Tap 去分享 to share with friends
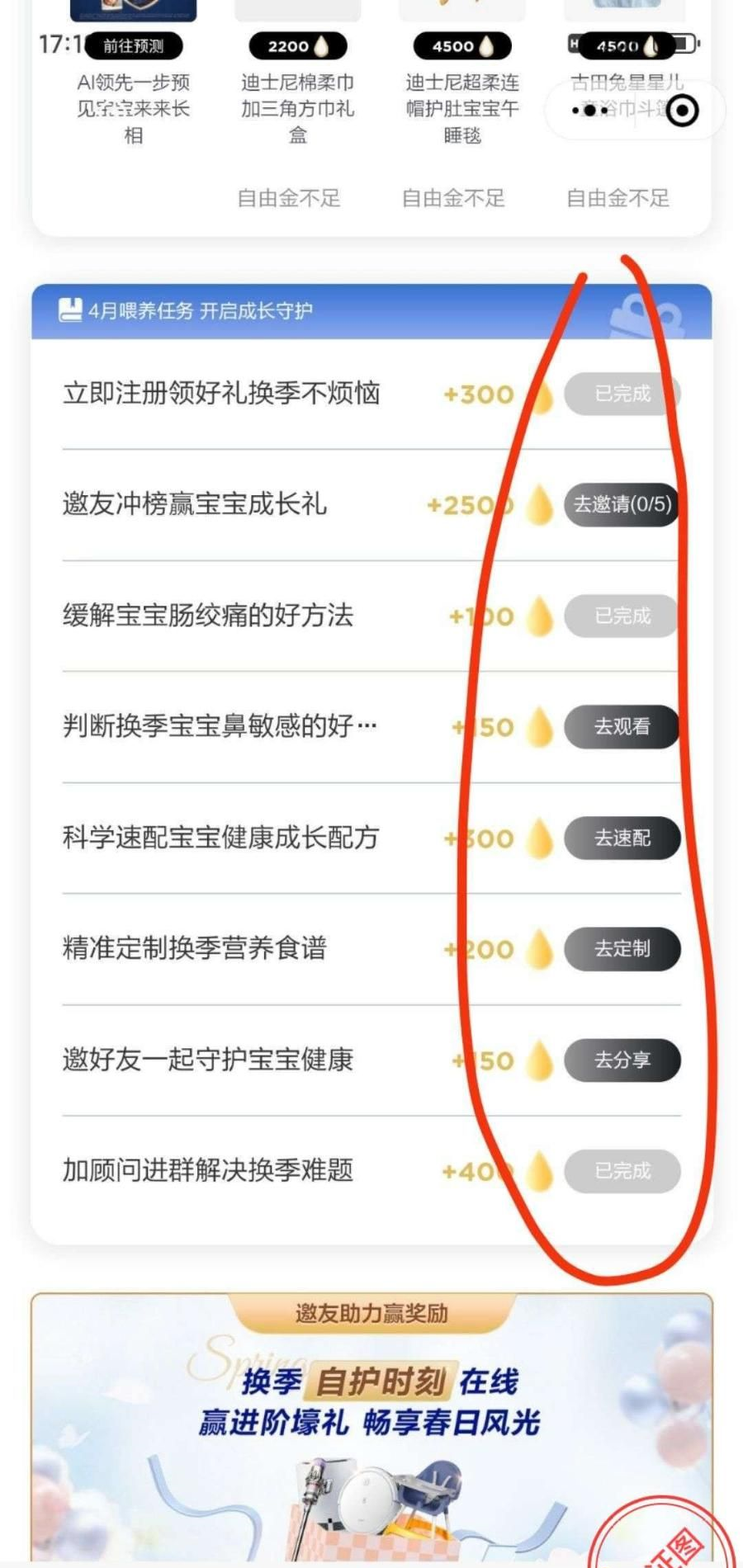The height and width of the screenshot is (1568, 743). coord(622,1060)
